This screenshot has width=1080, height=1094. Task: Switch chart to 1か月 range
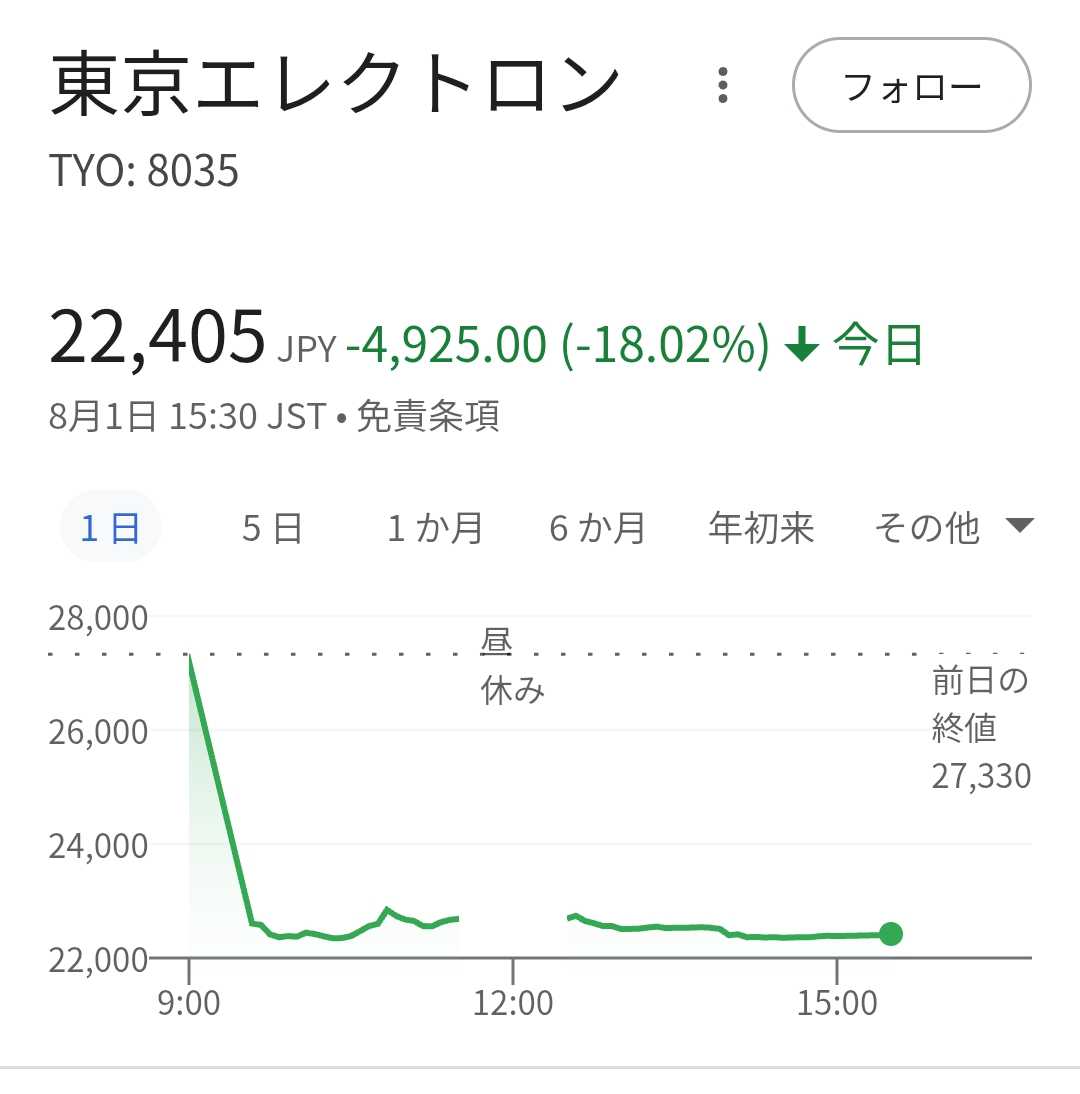[x=435, y=527]
